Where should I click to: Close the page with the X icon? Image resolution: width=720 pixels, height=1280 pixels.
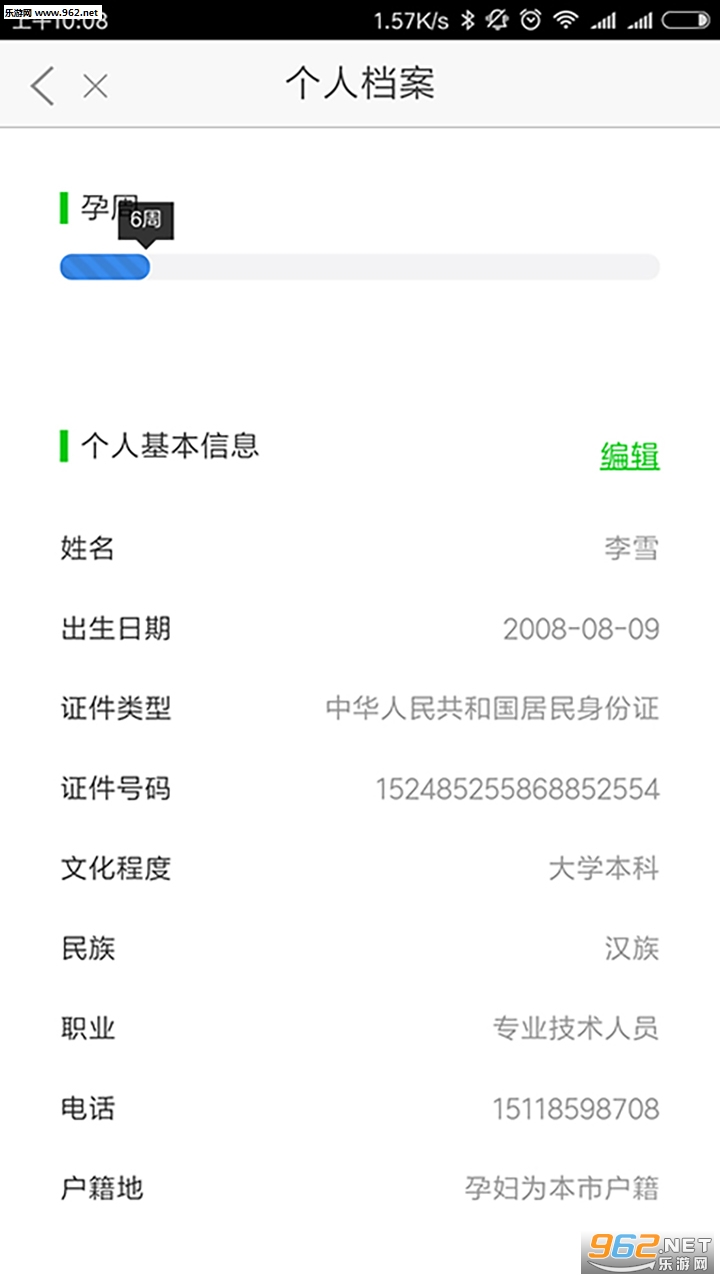point(95,87)
